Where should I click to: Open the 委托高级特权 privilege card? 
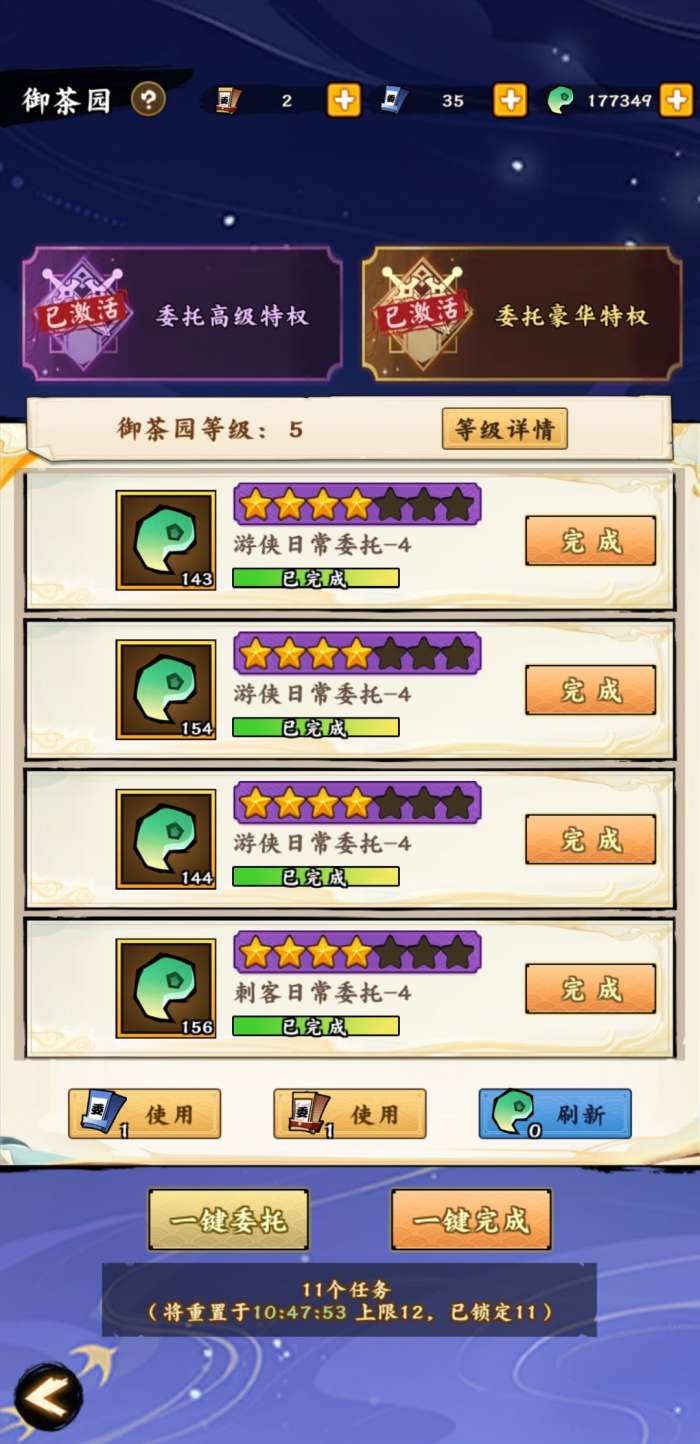click(x=182, y=314)
